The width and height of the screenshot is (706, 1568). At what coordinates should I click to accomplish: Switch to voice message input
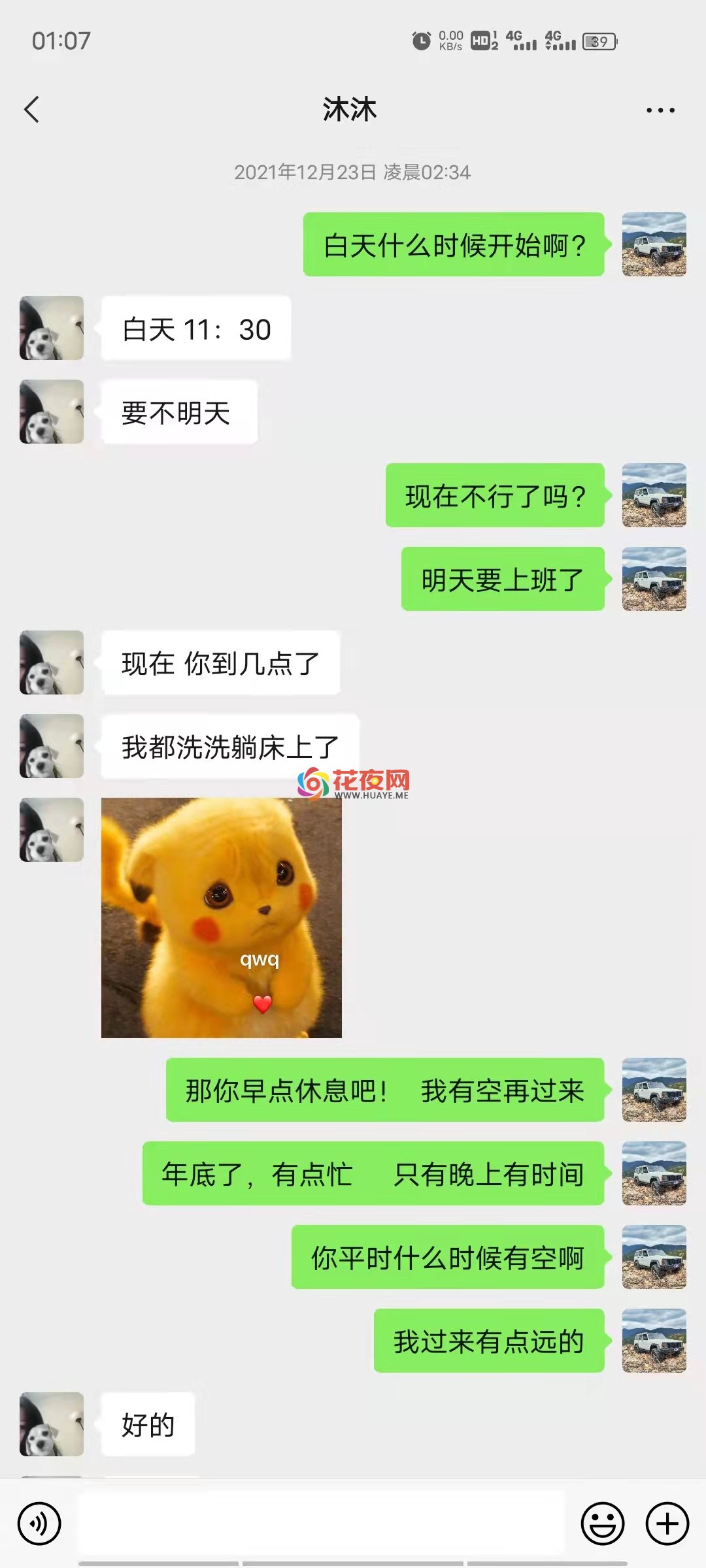tap(39, 1524)
